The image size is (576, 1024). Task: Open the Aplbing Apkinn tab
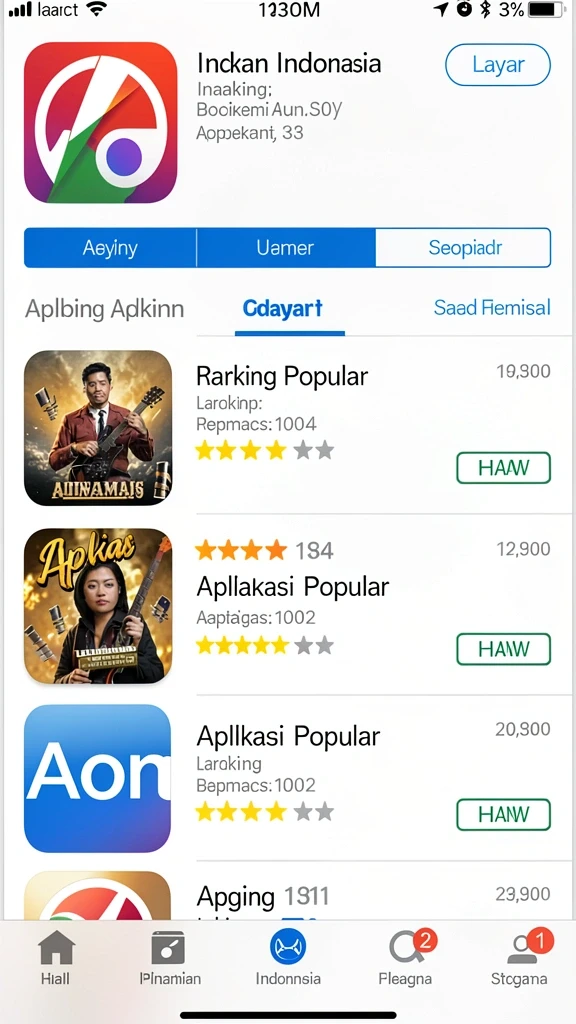(x=104, y=309)
